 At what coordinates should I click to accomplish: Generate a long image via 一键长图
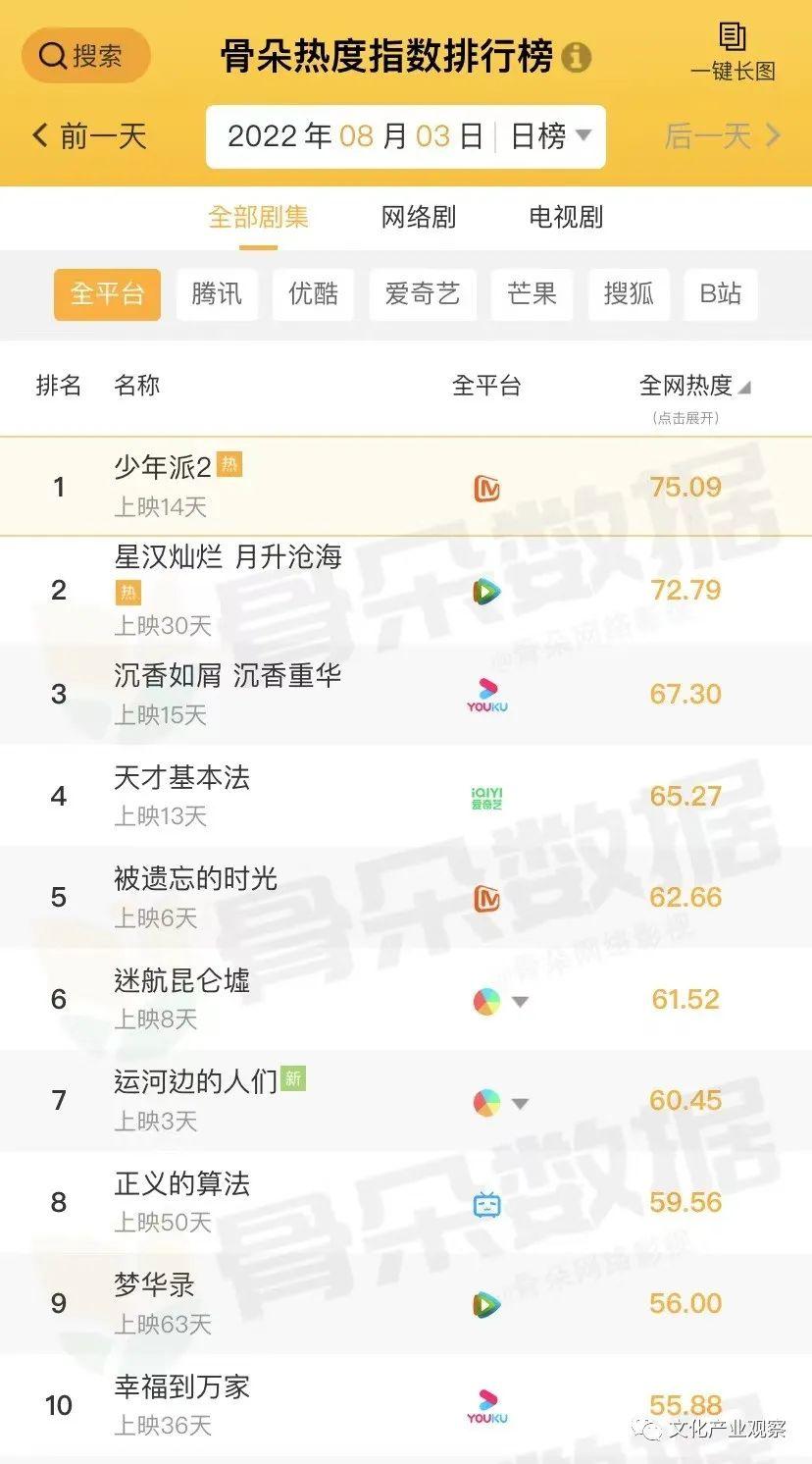[733, 51]
